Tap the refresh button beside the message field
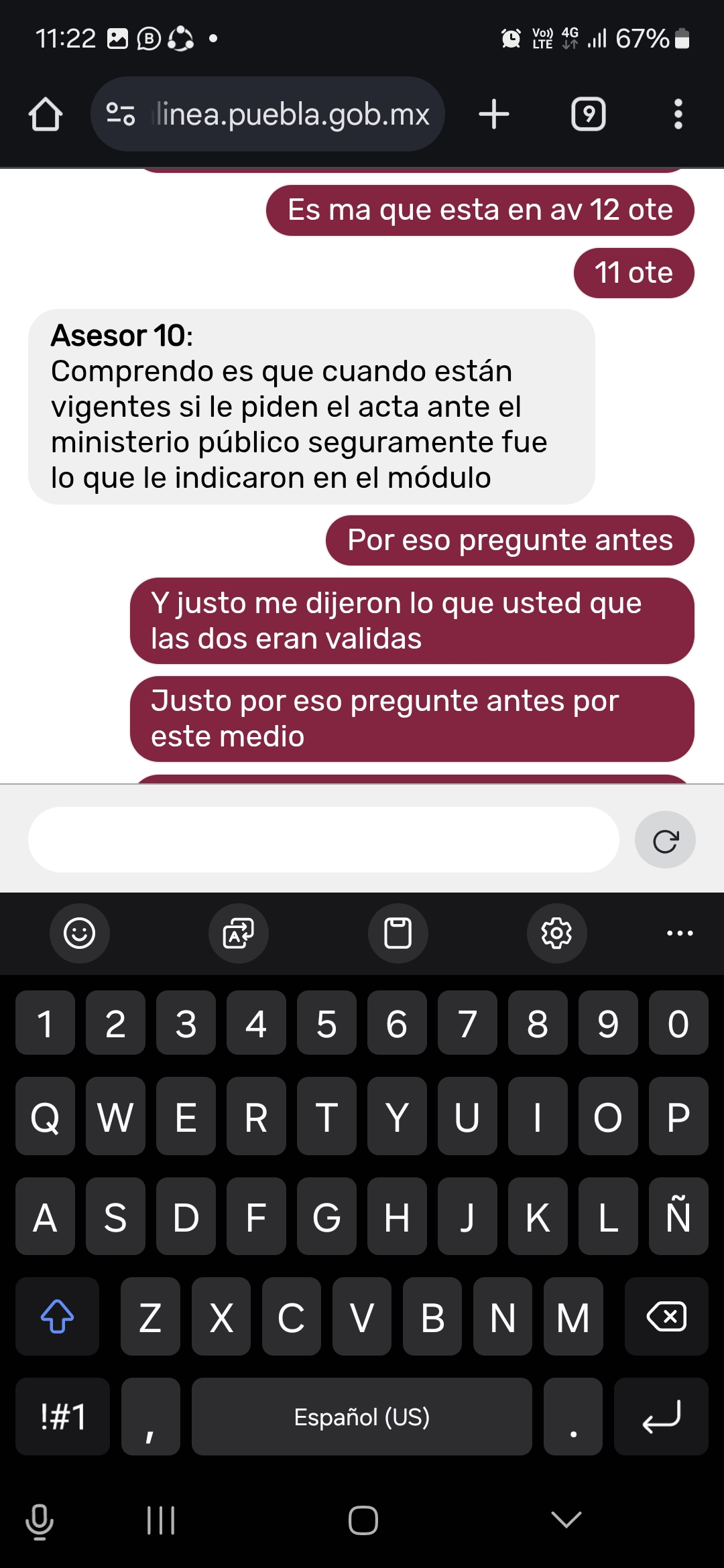Viewport: 724px width, 1568px height. click(x=665, y=840)
